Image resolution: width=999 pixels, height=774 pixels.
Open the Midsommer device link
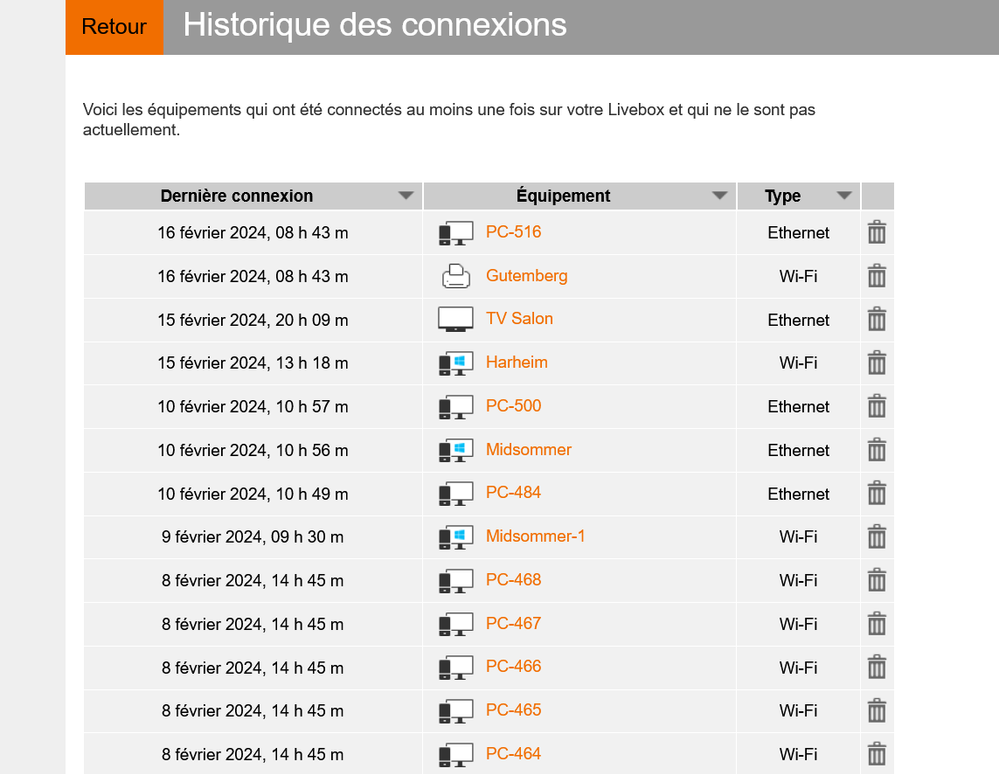tap(528, 450)
